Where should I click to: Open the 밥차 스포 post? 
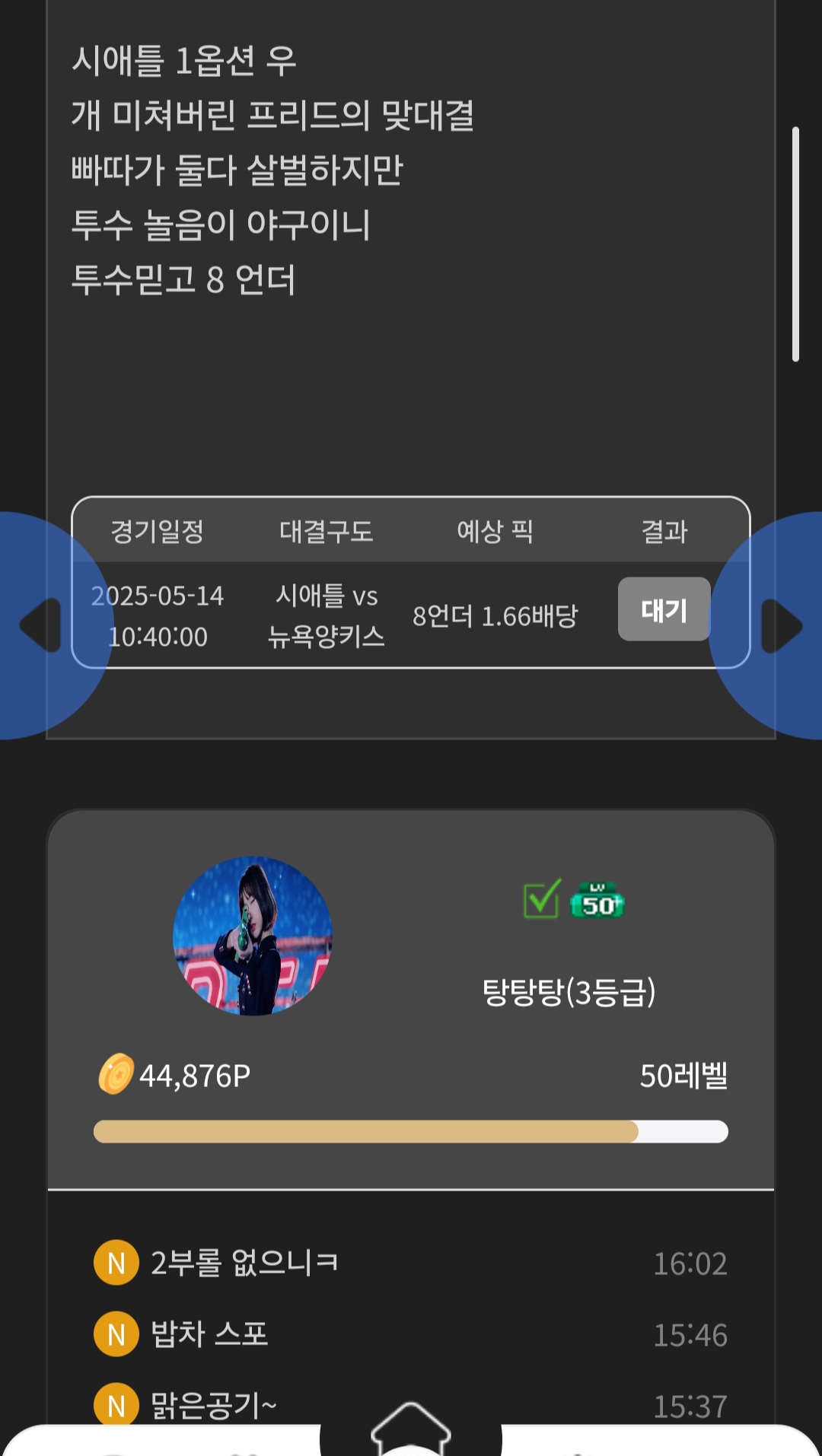(x=209, y=1334)
